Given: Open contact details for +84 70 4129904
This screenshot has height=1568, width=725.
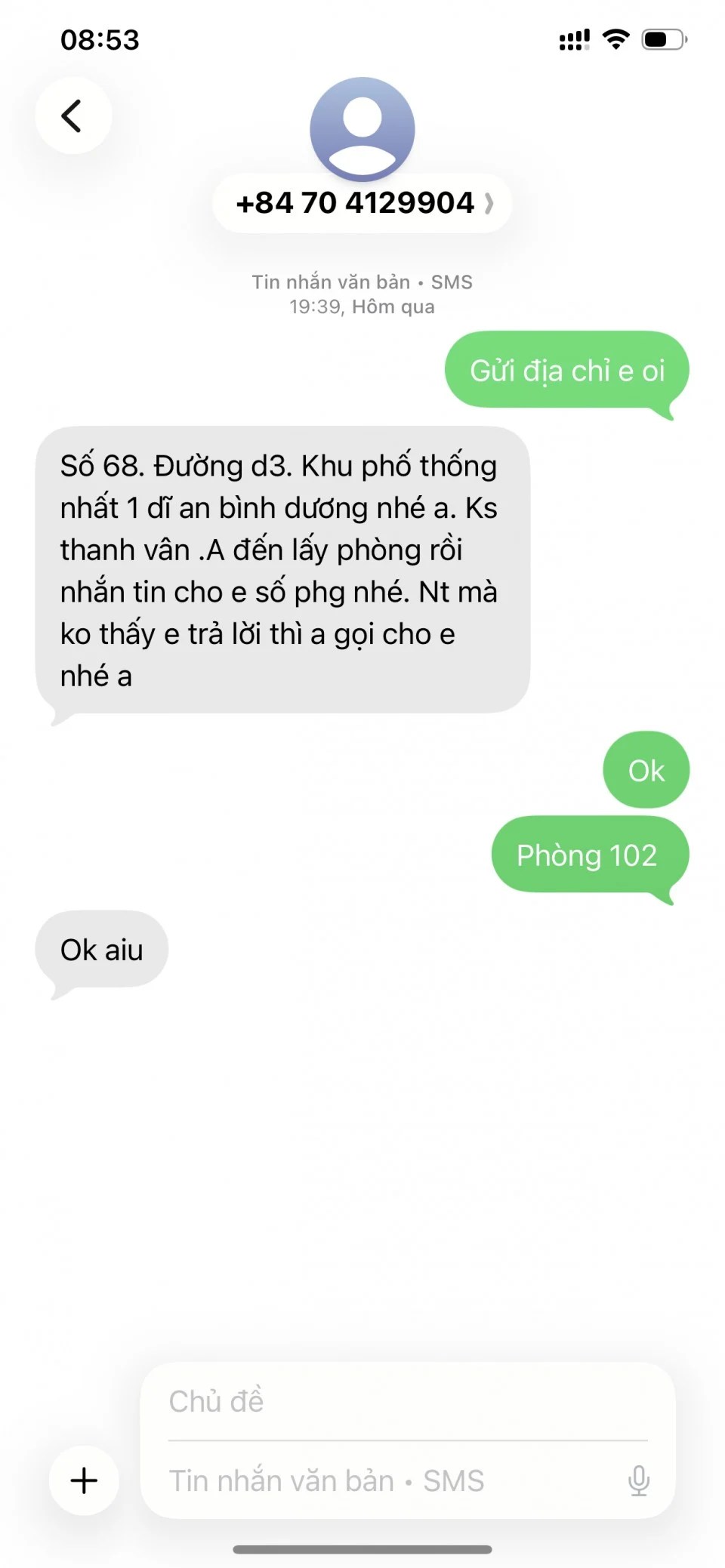Looking at the screenshot, I should 362,203.
